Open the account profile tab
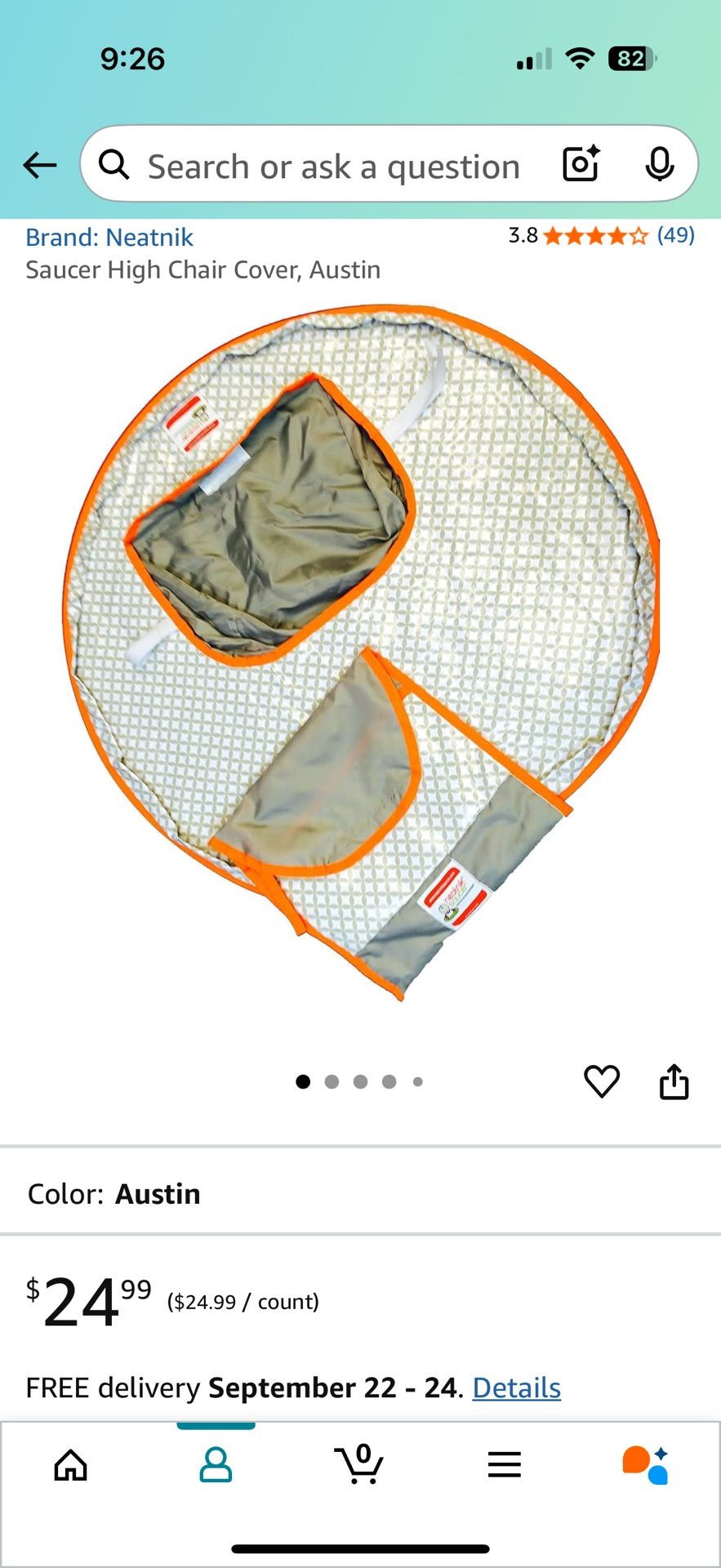The image size is (721, 1568). pos(216,1464)
